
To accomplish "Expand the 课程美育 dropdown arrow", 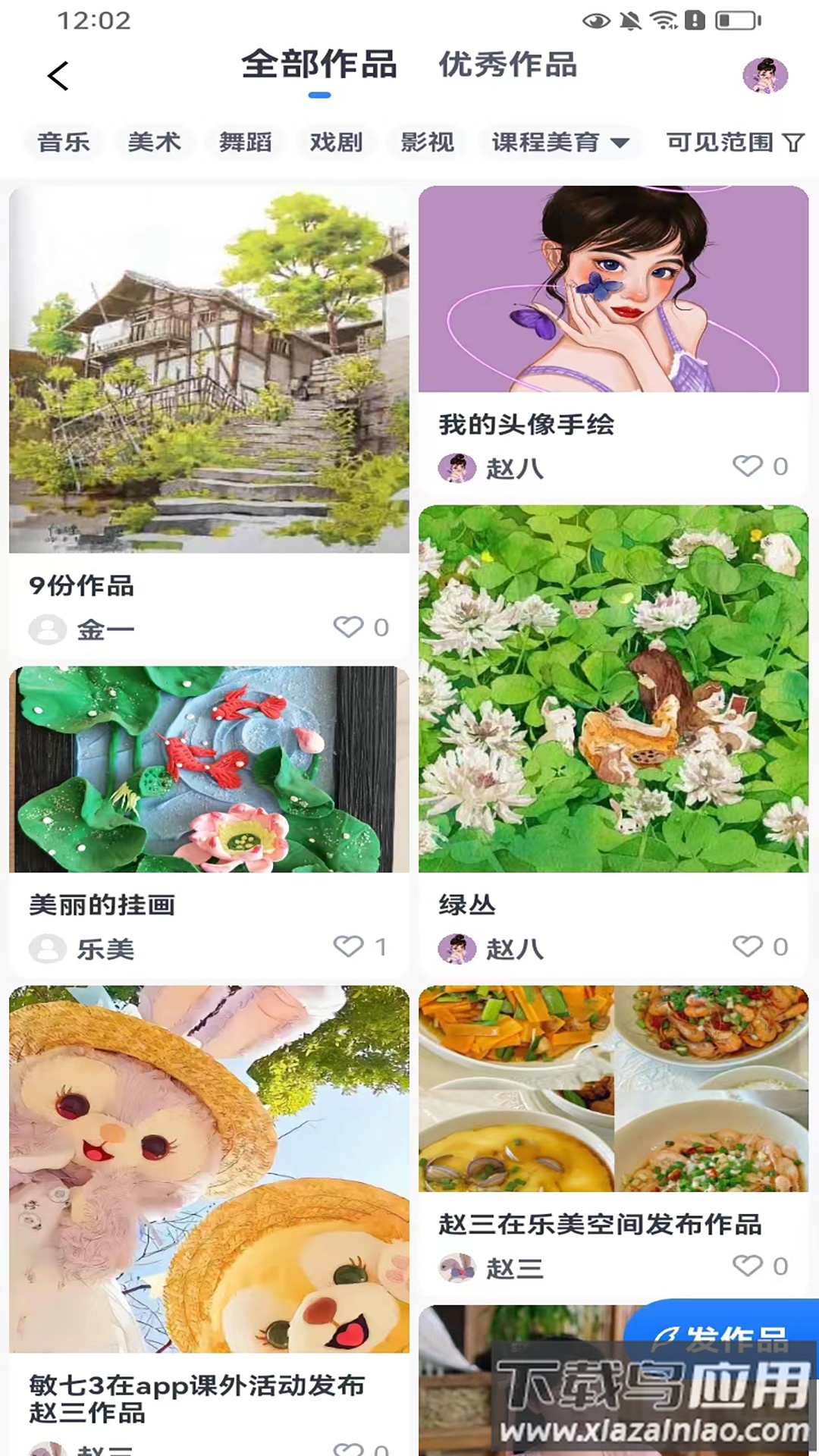I will tap(622, 143).
